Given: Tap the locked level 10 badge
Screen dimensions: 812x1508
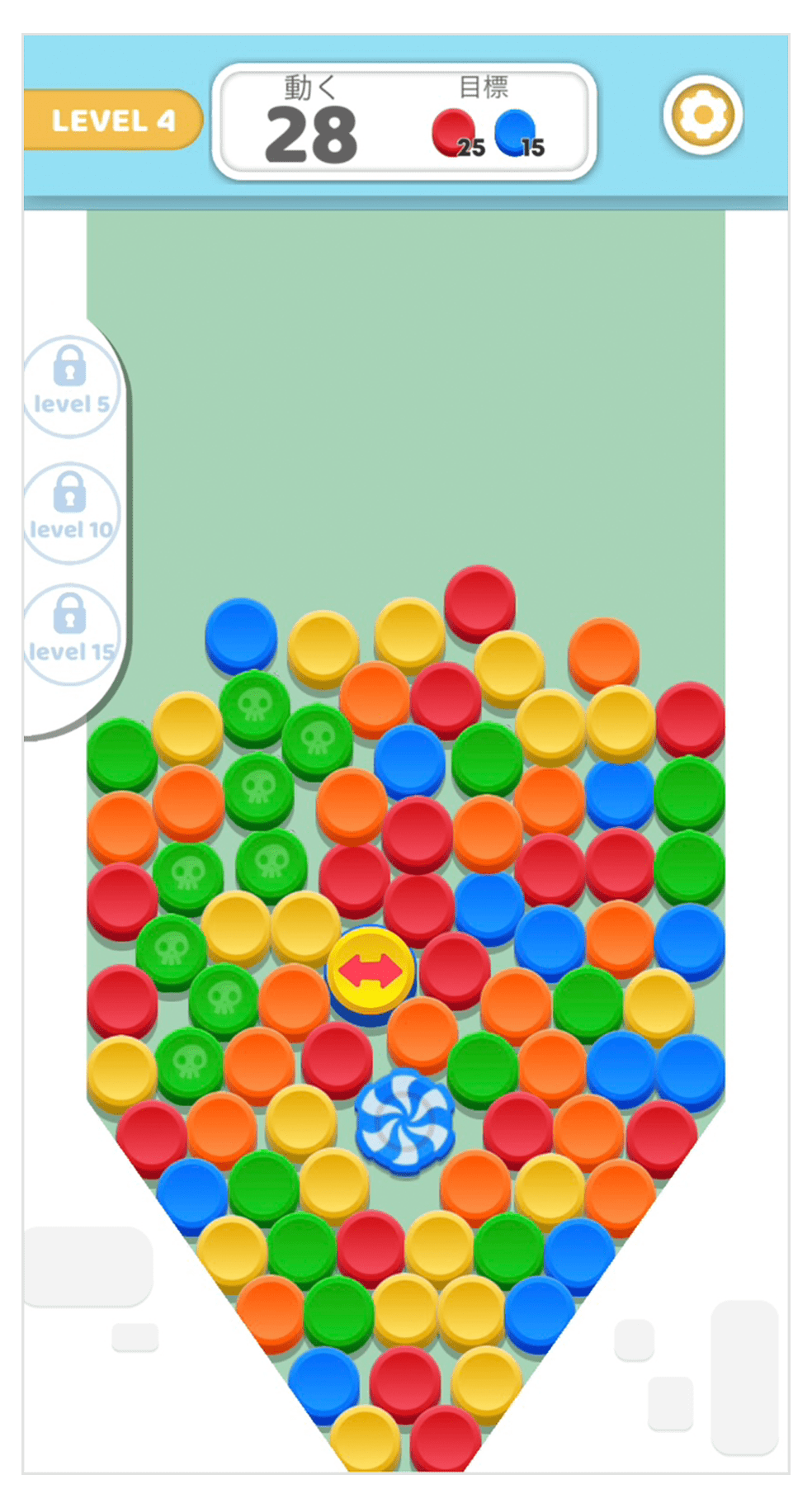Looking at the screenshot, I should point(71,512).
